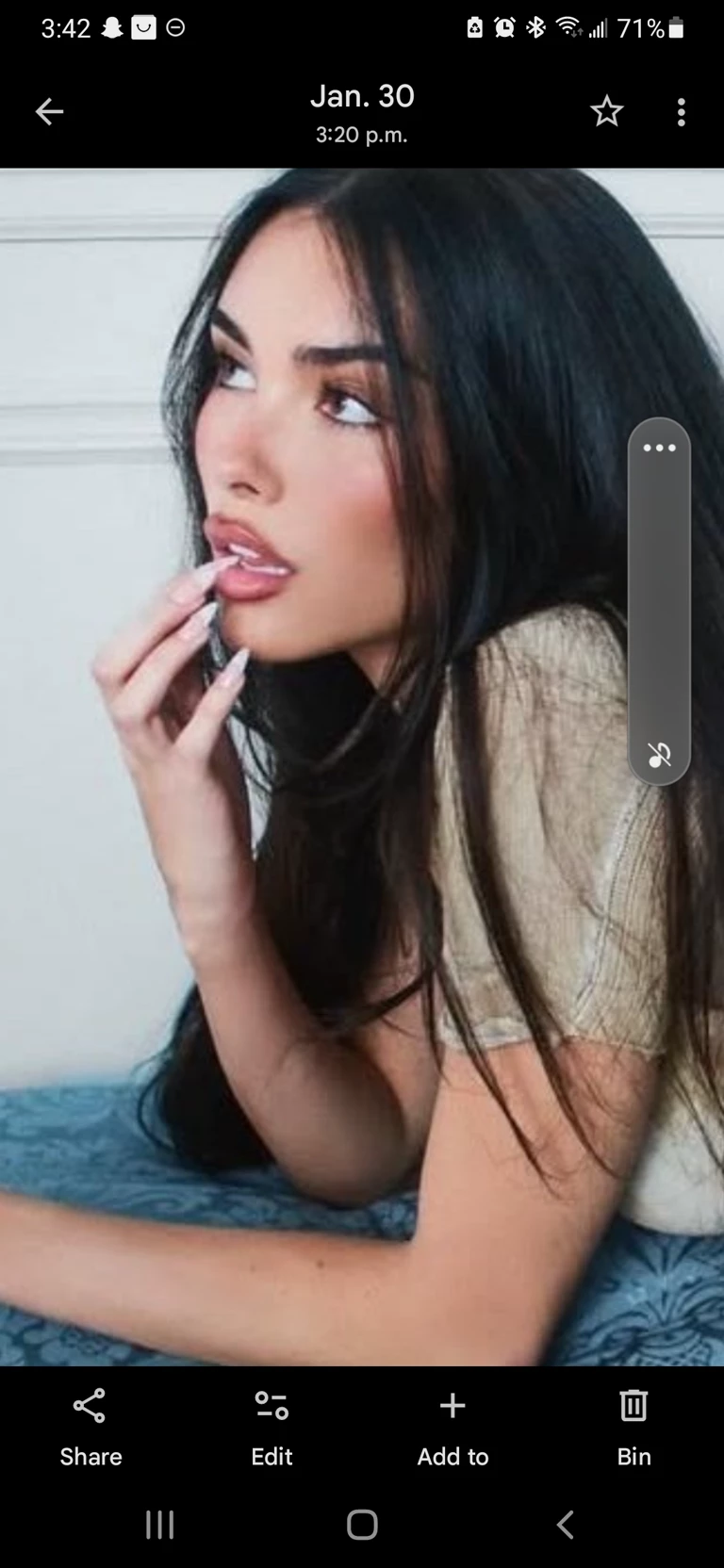Open recent apps from navigation bar

[159, 1524]
